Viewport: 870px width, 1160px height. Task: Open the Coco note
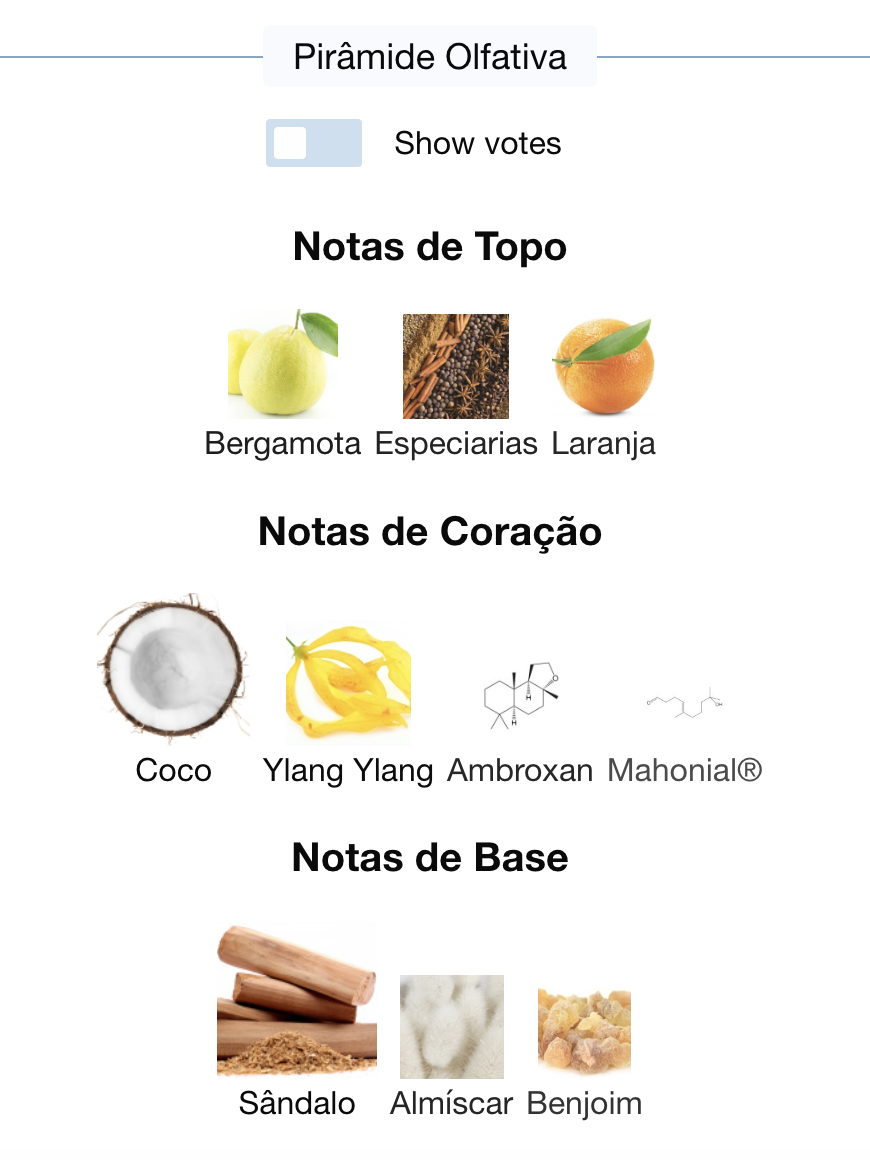click(173, 668)
